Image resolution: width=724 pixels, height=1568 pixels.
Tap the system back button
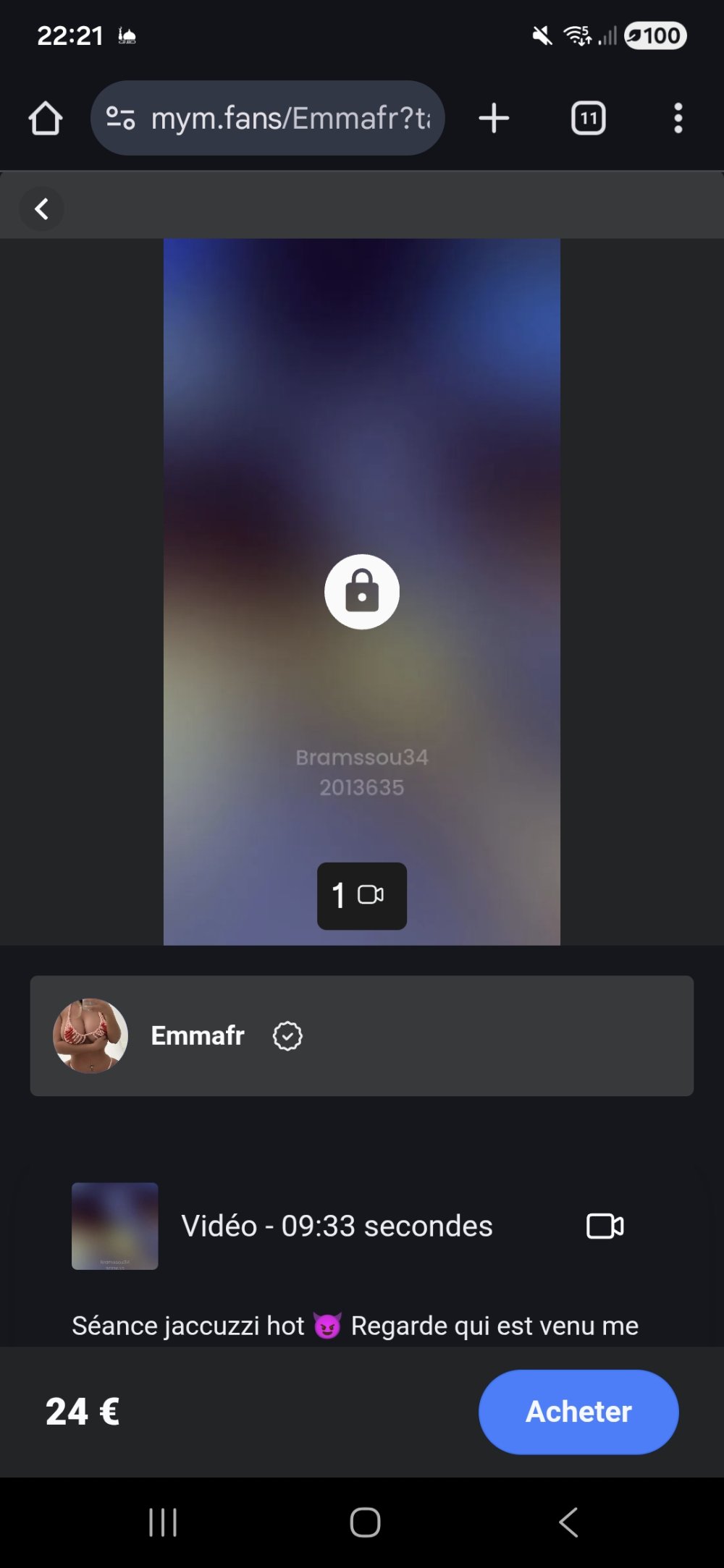568,1522
